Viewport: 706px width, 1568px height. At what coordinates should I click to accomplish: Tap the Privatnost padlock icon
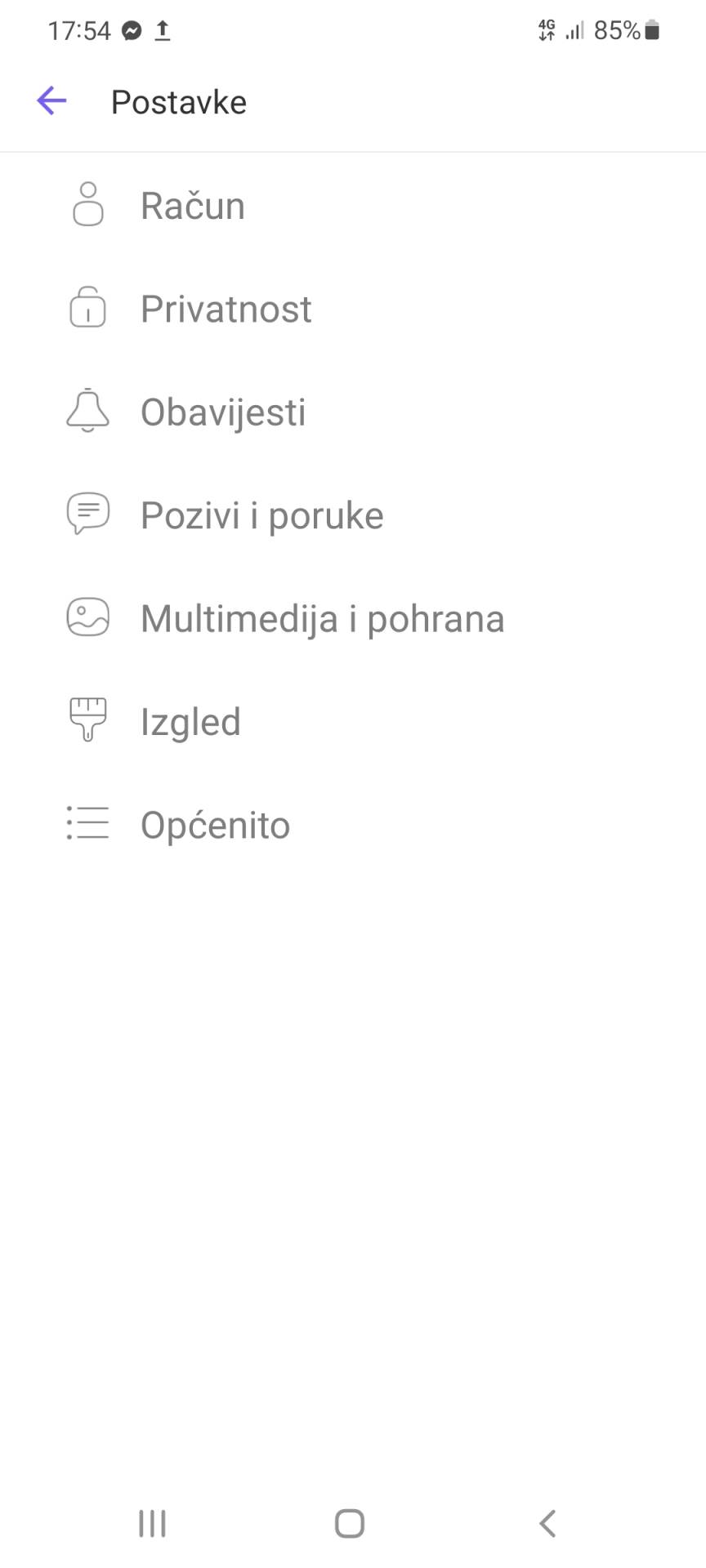tap(87, 309)
